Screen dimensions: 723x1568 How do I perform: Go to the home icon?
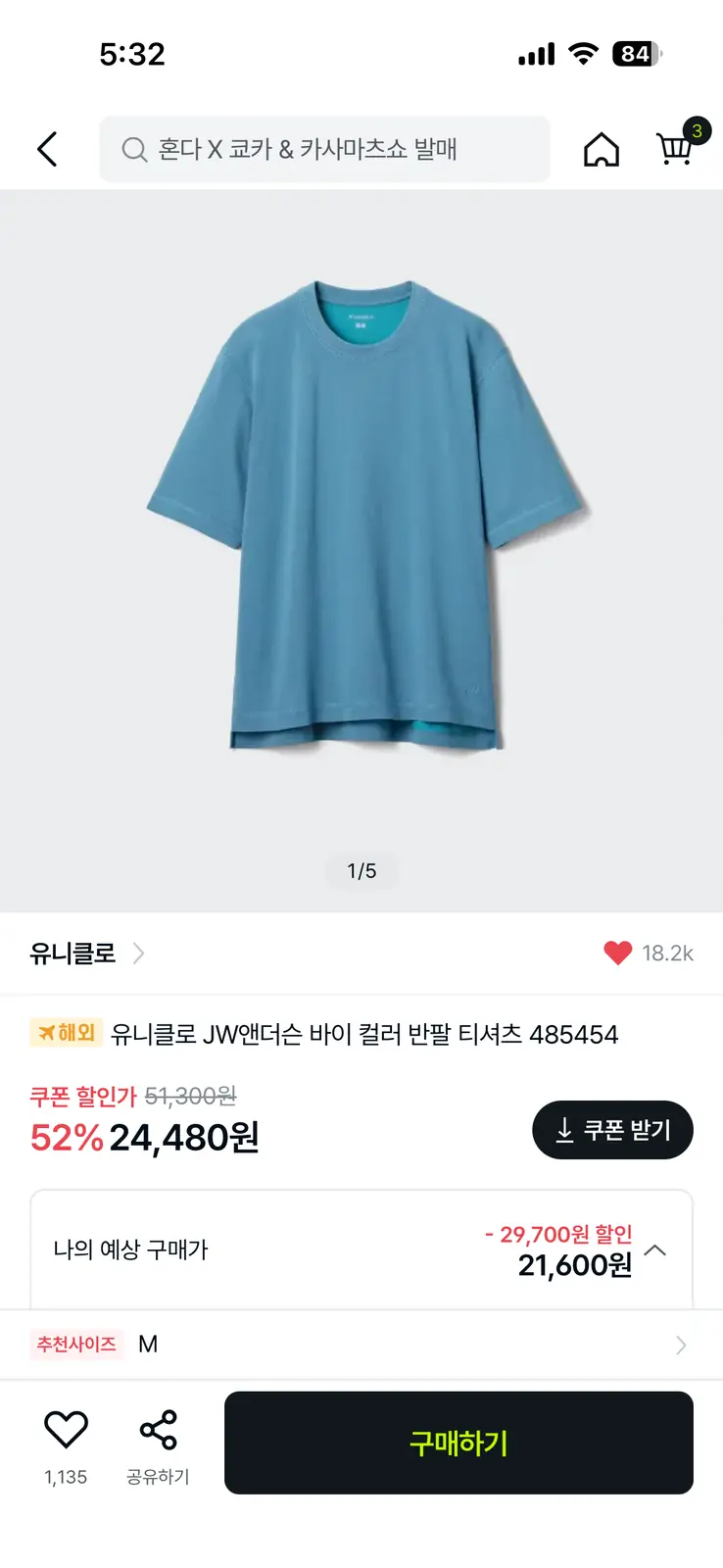(601, 150)
